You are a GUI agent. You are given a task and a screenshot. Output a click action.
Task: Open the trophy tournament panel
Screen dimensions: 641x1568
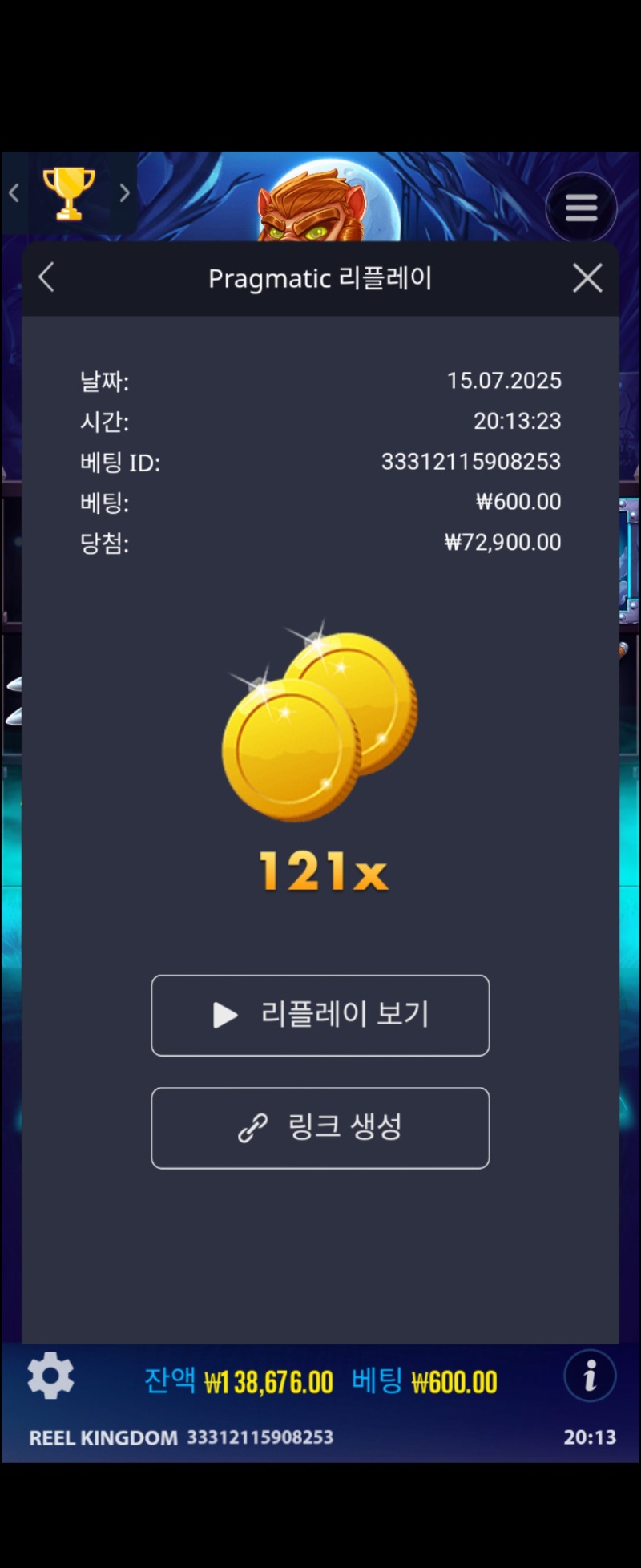pyautogui.click(x=69, y=193)
